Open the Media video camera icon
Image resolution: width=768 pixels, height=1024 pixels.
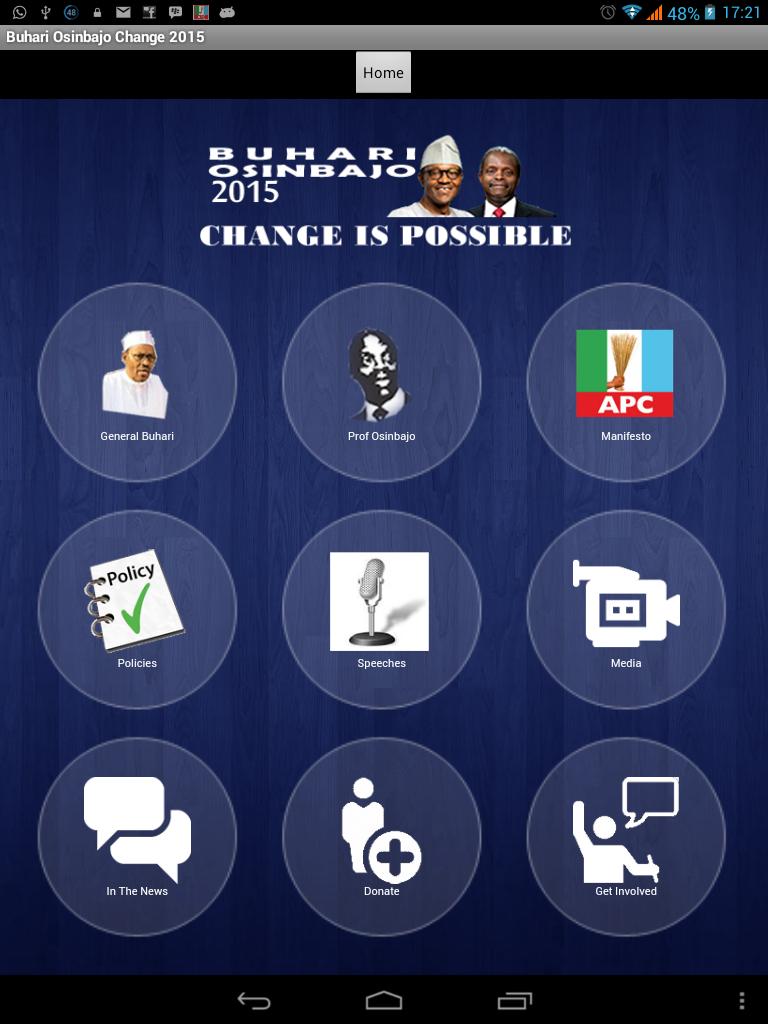[625, 608]
